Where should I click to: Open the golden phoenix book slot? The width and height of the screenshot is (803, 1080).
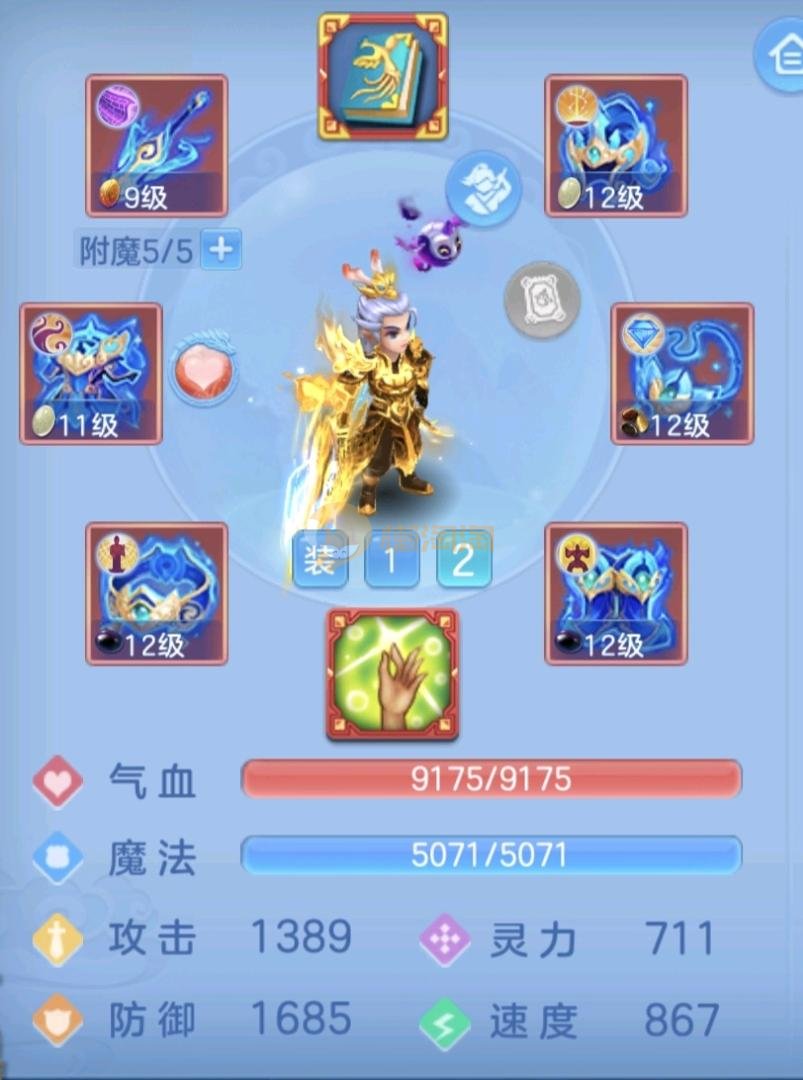pyautogui.click(x=383, y=76)
